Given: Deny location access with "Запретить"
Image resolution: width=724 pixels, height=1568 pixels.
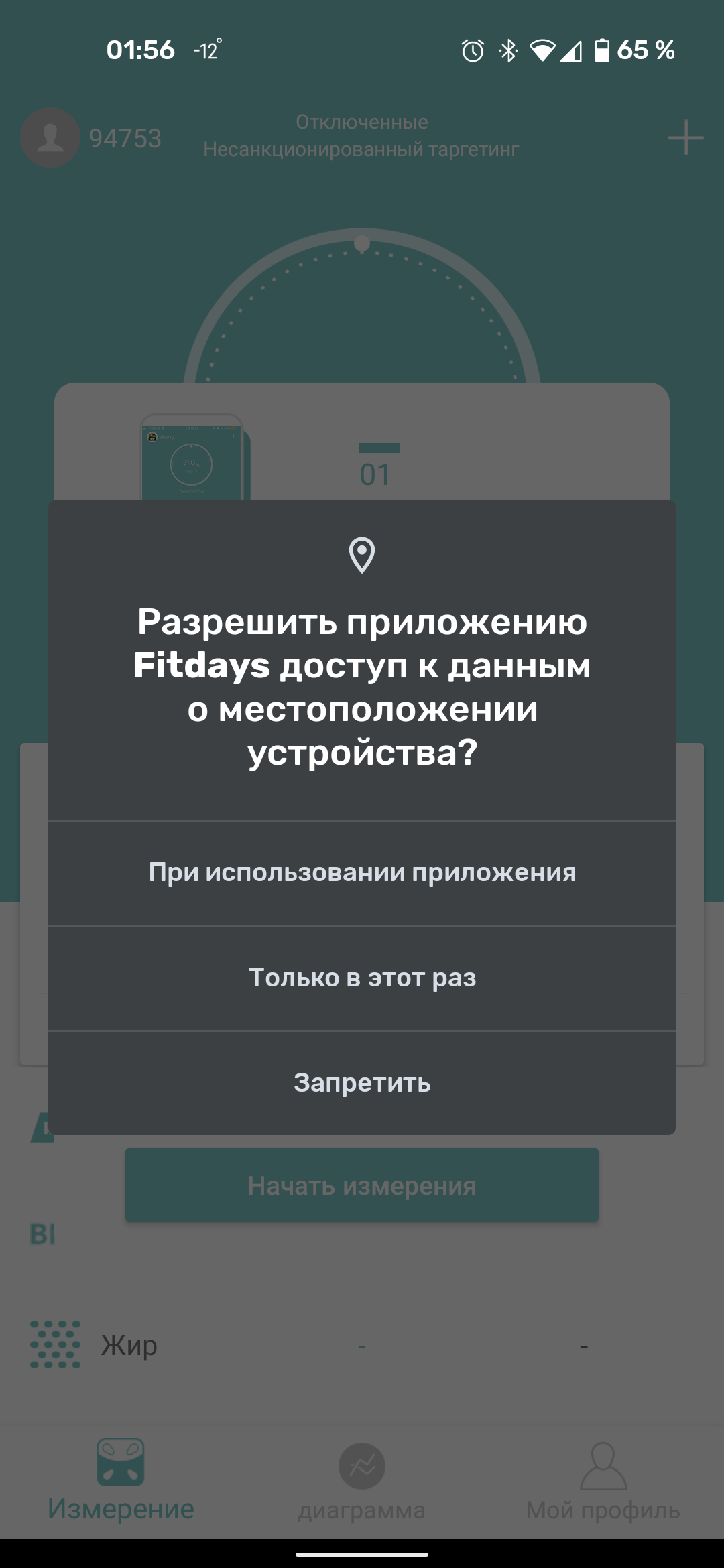Looking at the screenshot, I should tap(362, 1083).
